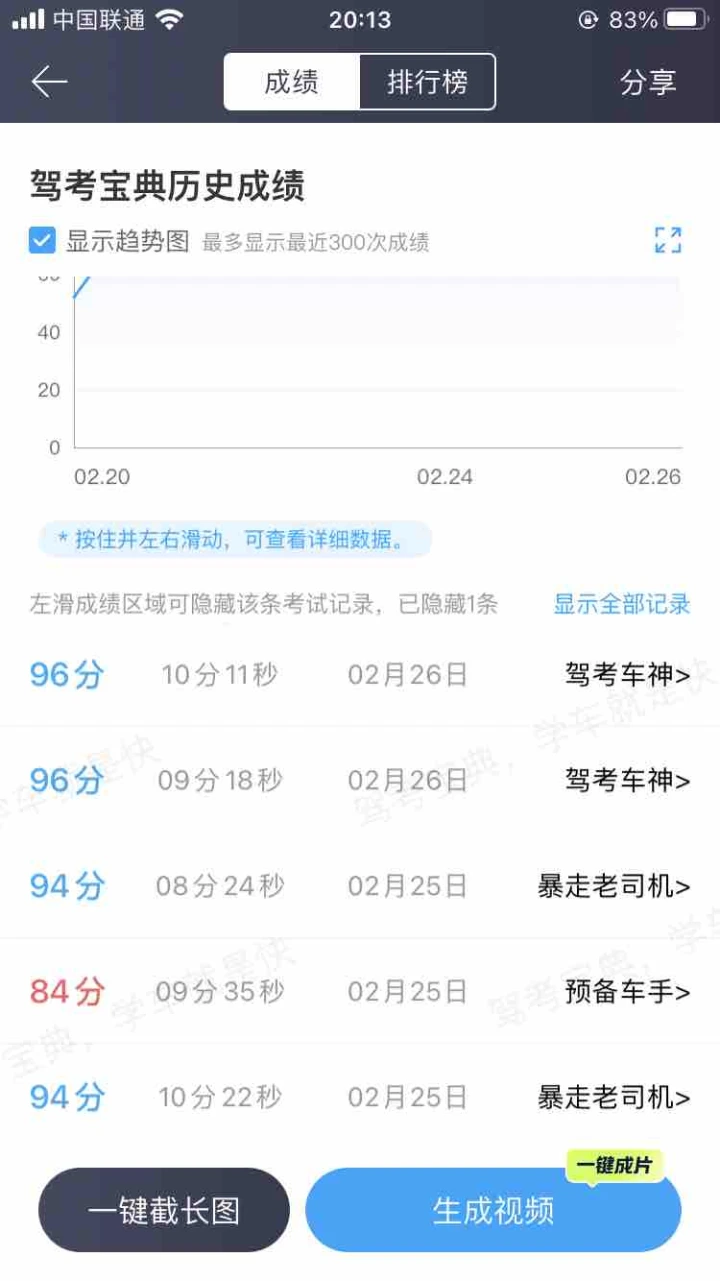Tap the 一键截长图 button
This screenshot has width=720, height=1281.
pyautogui.click(x=164, y=1210)
